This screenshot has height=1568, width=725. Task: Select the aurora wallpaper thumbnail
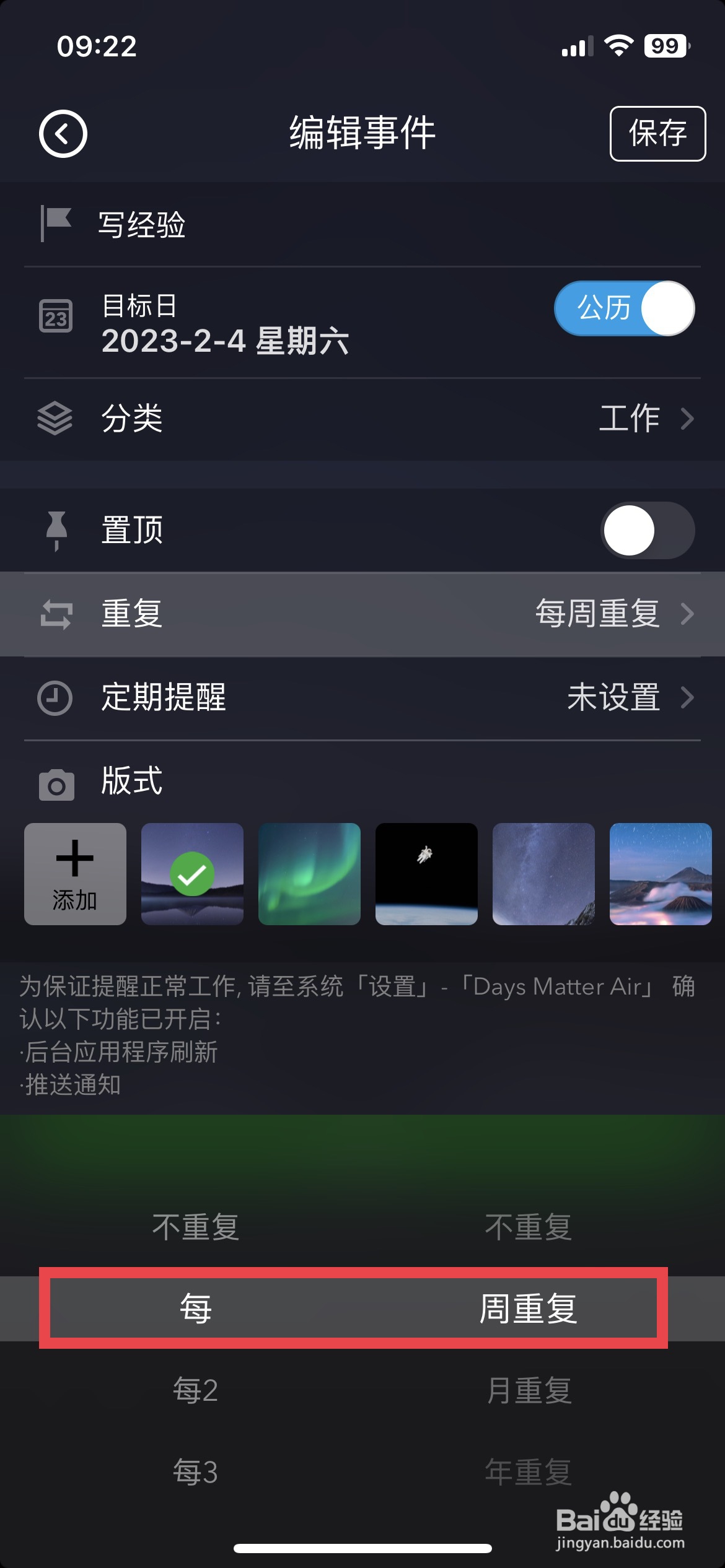[x=309, y=874]
